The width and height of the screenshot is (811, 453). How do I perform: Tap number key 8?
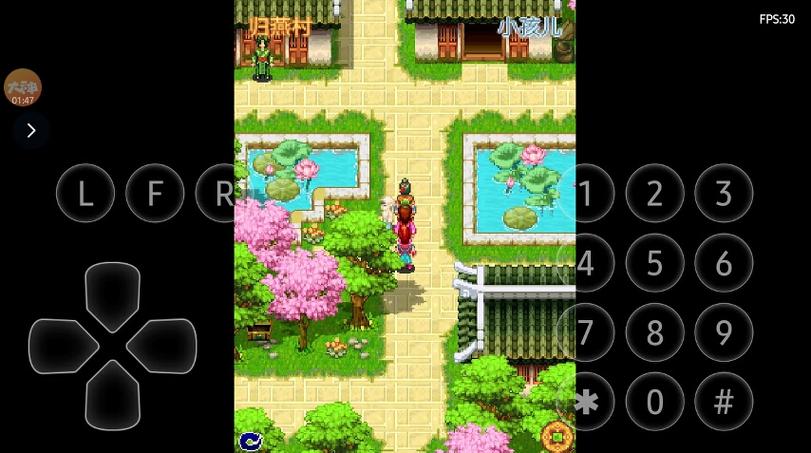[x=655, y=332]
